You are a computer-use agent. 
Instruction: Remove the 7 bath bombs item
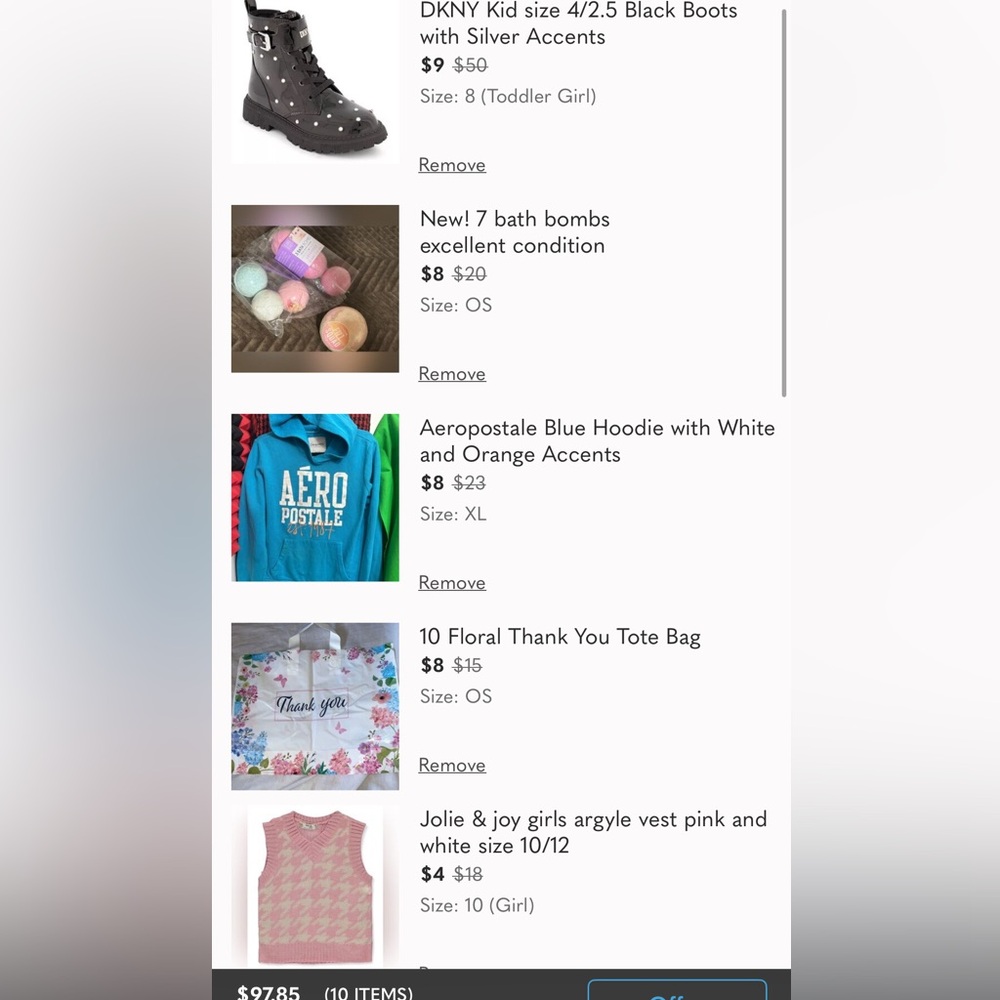coord(452,374)
